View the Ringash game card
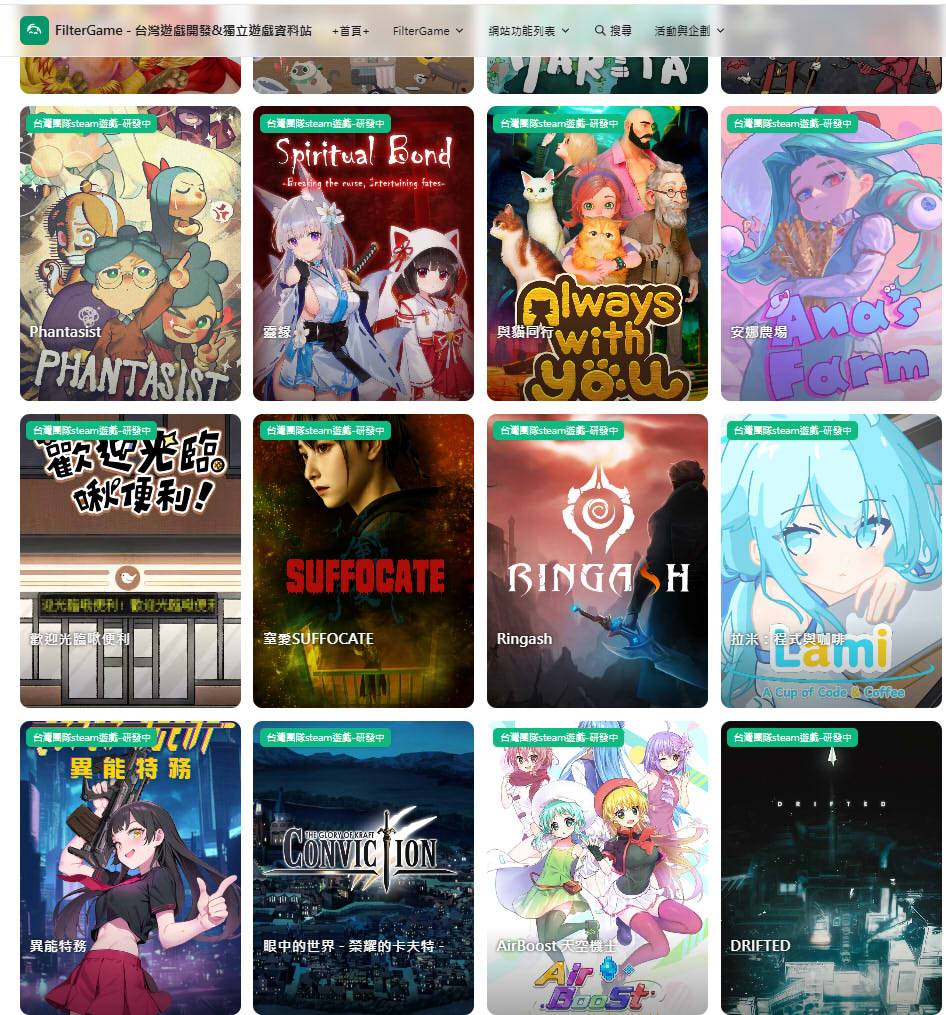 click(x=597, y=560)
